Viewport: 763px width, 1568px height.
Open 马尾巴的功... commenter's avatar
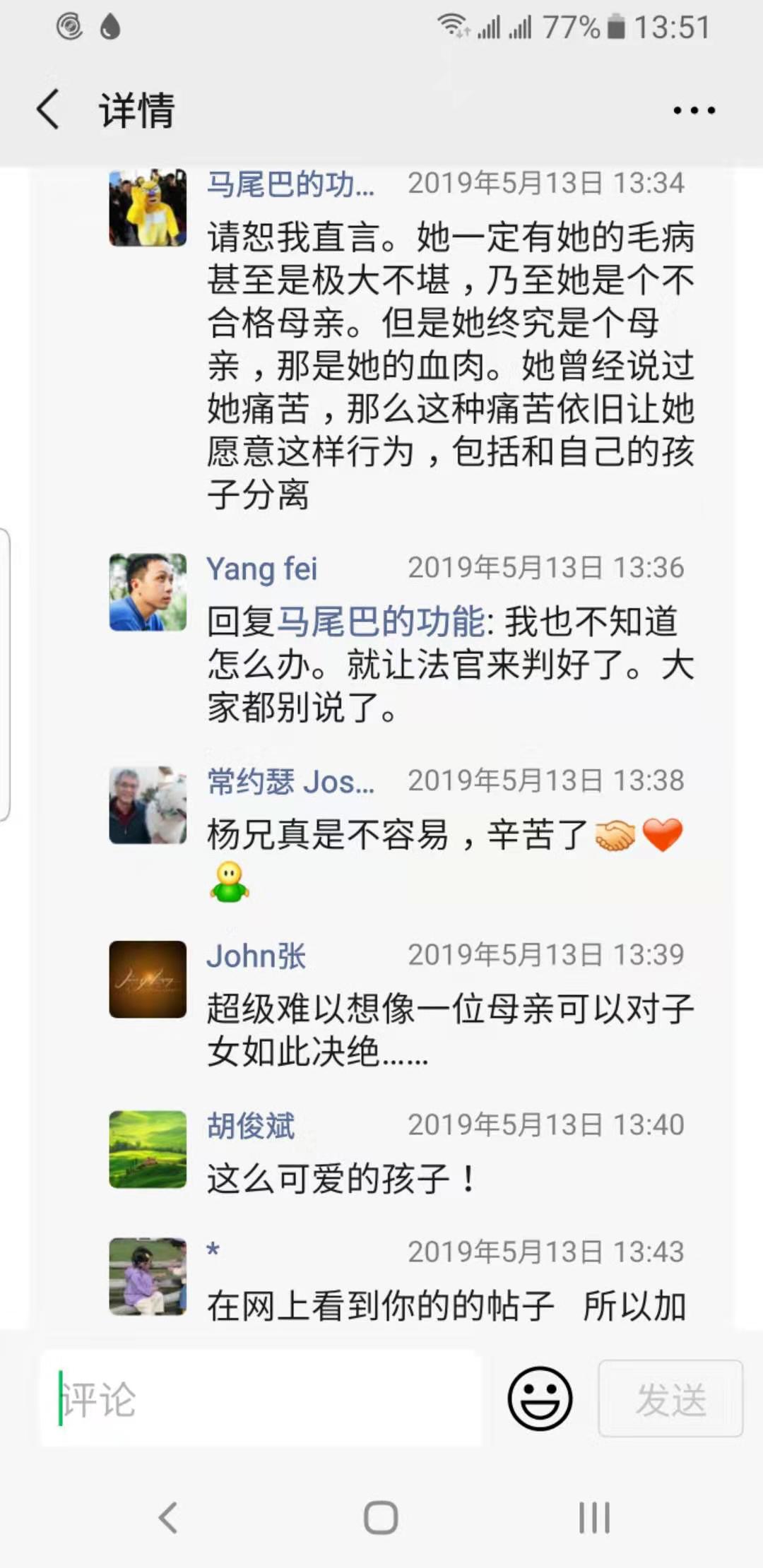[148, 207]
